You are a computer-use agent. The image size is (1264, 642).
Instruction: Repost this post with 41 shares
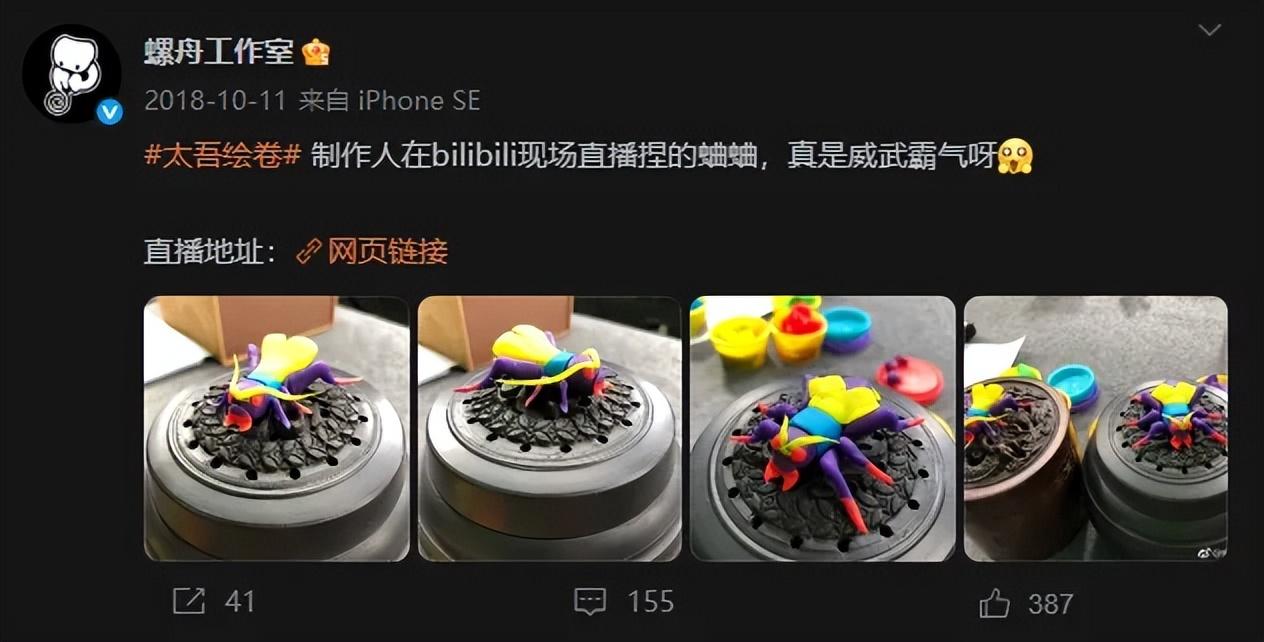point(213,601)
